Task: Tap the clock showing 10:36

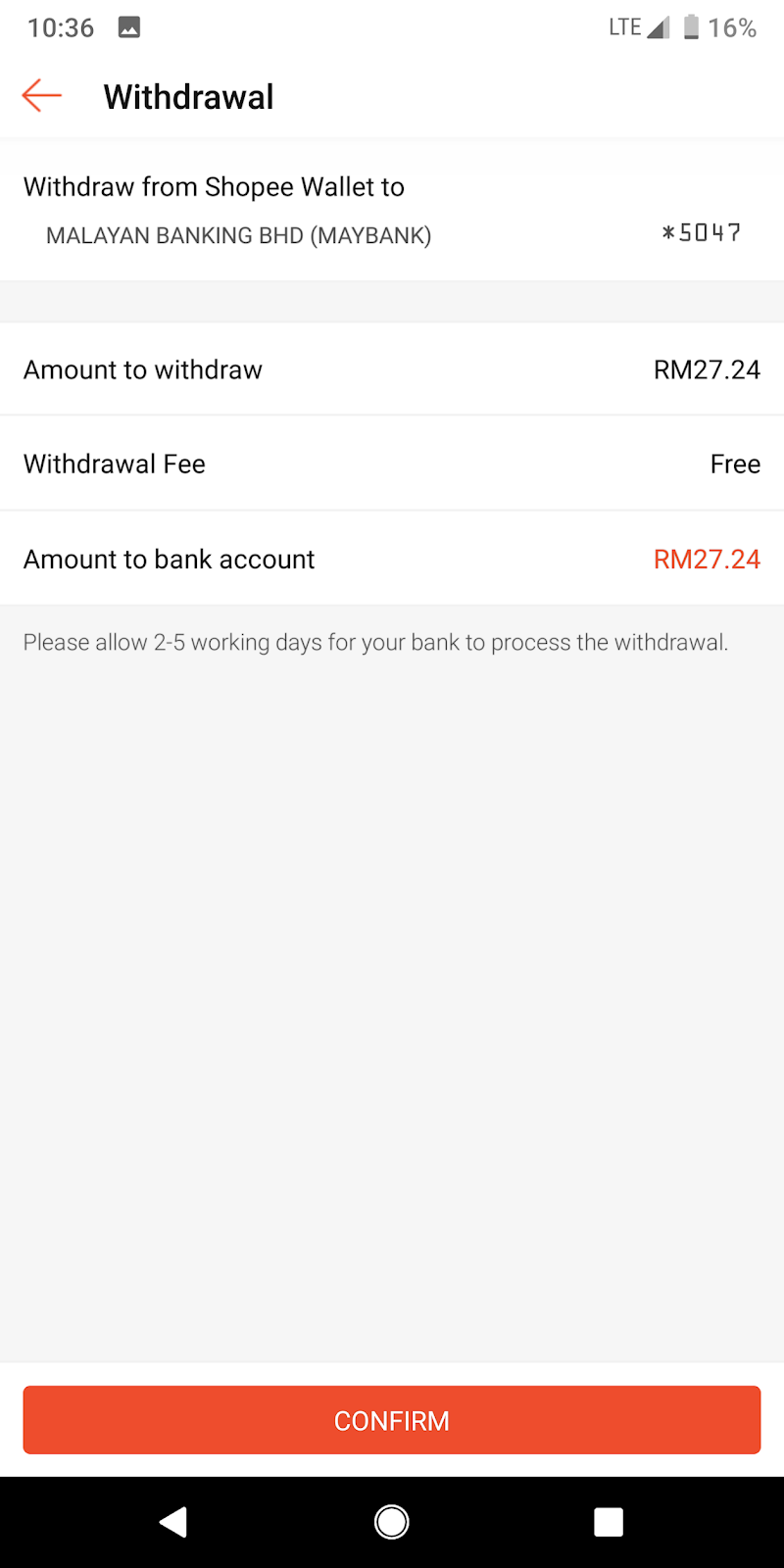Action: click(x=61, y=26)
